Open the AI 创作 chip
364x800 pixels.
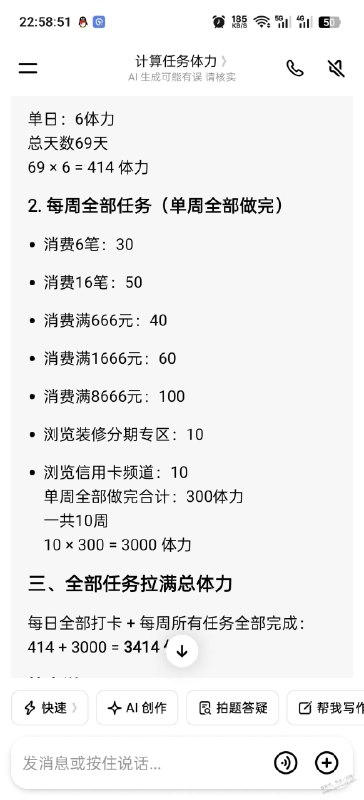click(x=137, y=708)
